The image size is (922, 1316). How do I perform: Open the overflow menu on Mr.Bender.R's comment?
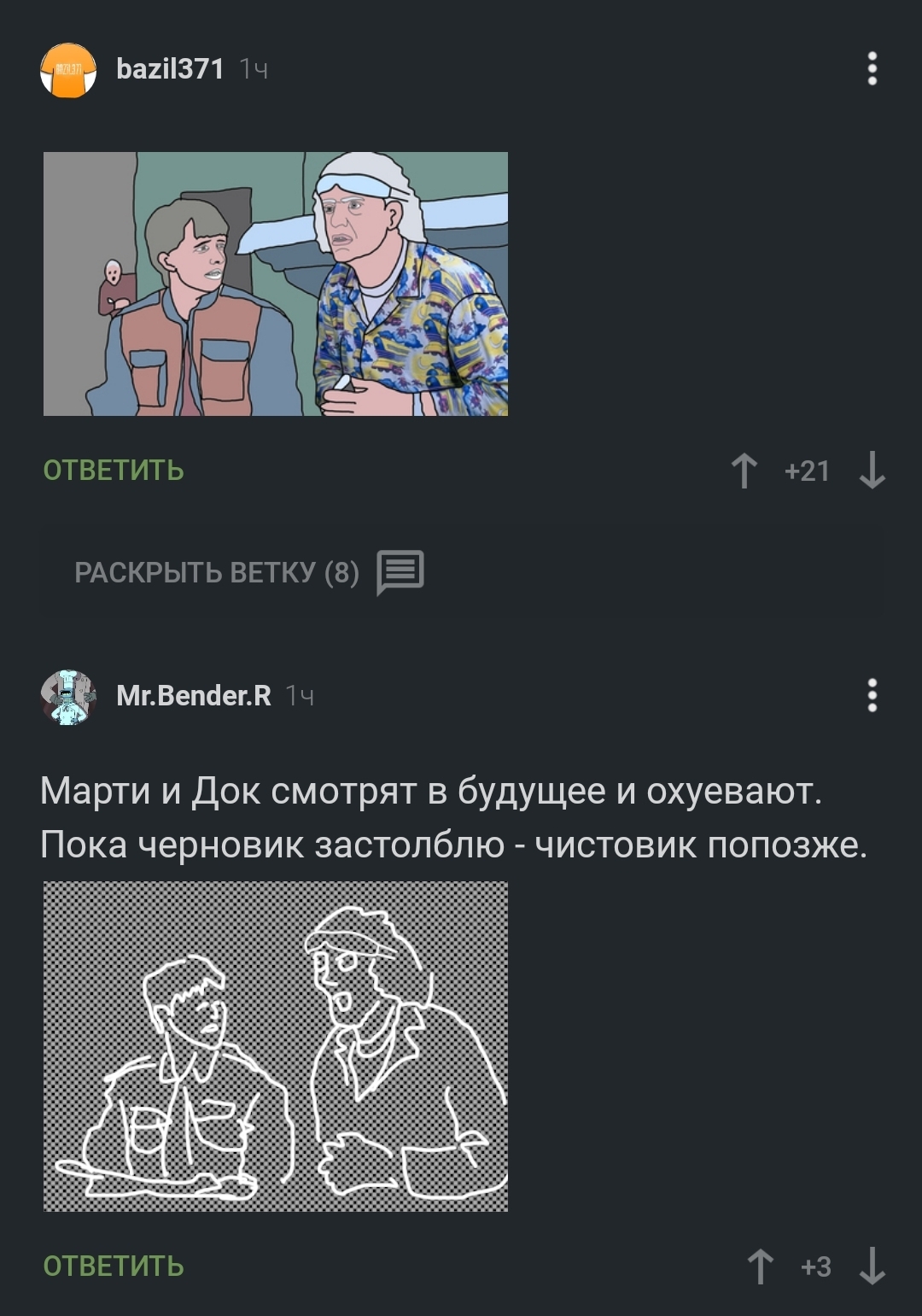click(x=872, y=696)
